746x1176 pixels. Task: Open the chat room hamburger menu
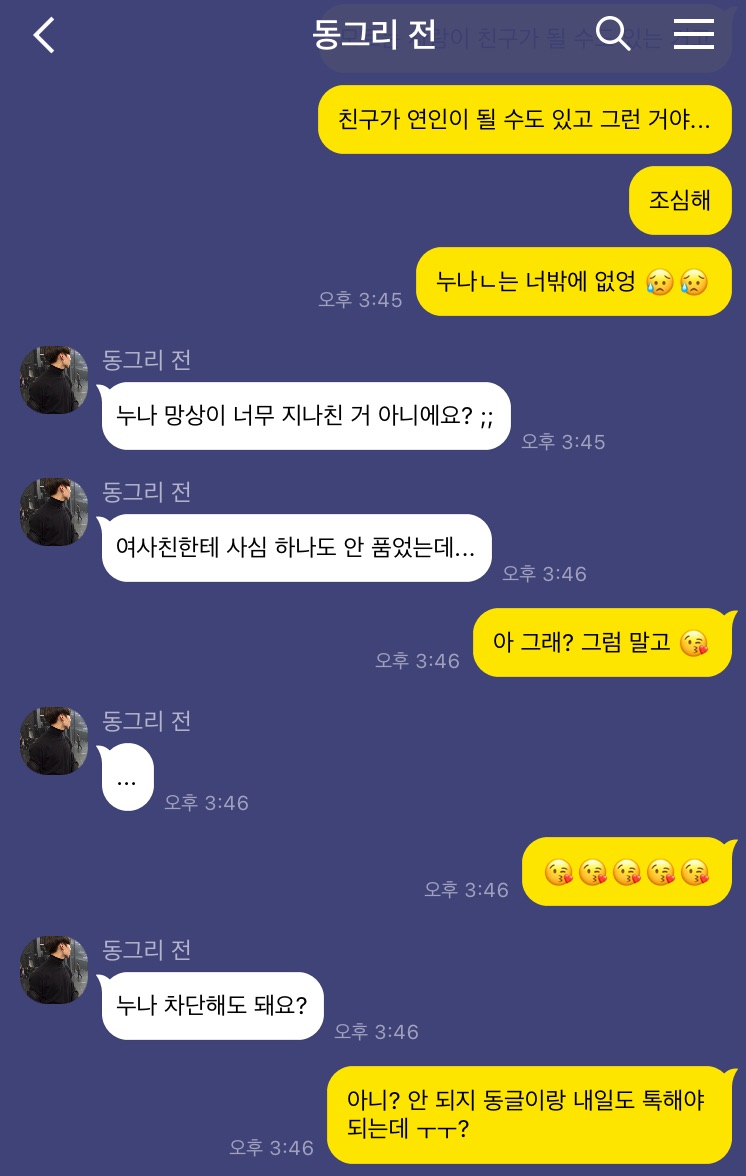tap(693, 35)
